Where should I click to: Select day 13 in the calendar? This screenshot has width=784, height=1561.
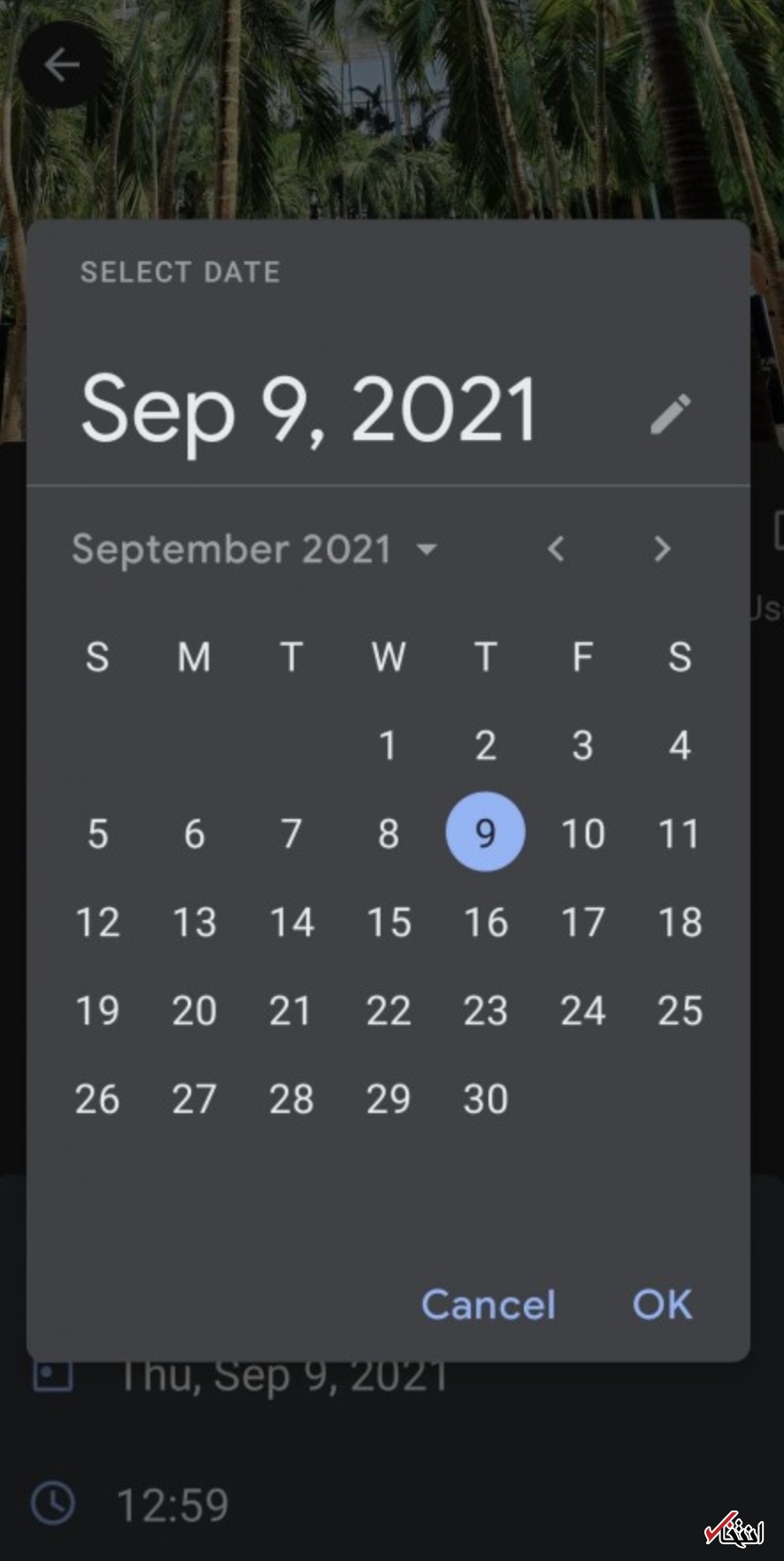tap(195, 922)
